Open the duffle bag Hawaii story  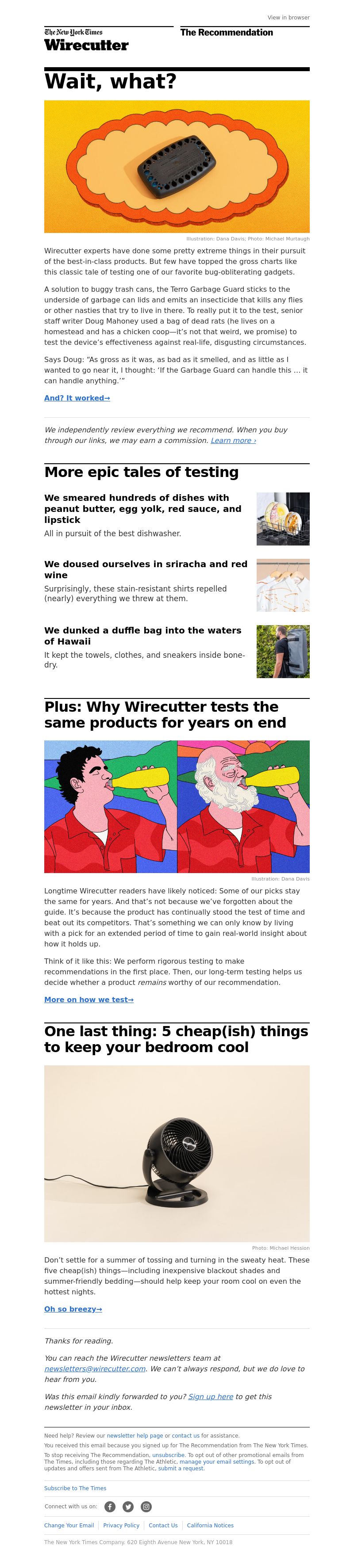pyautogui.click(x=142, y=636)
